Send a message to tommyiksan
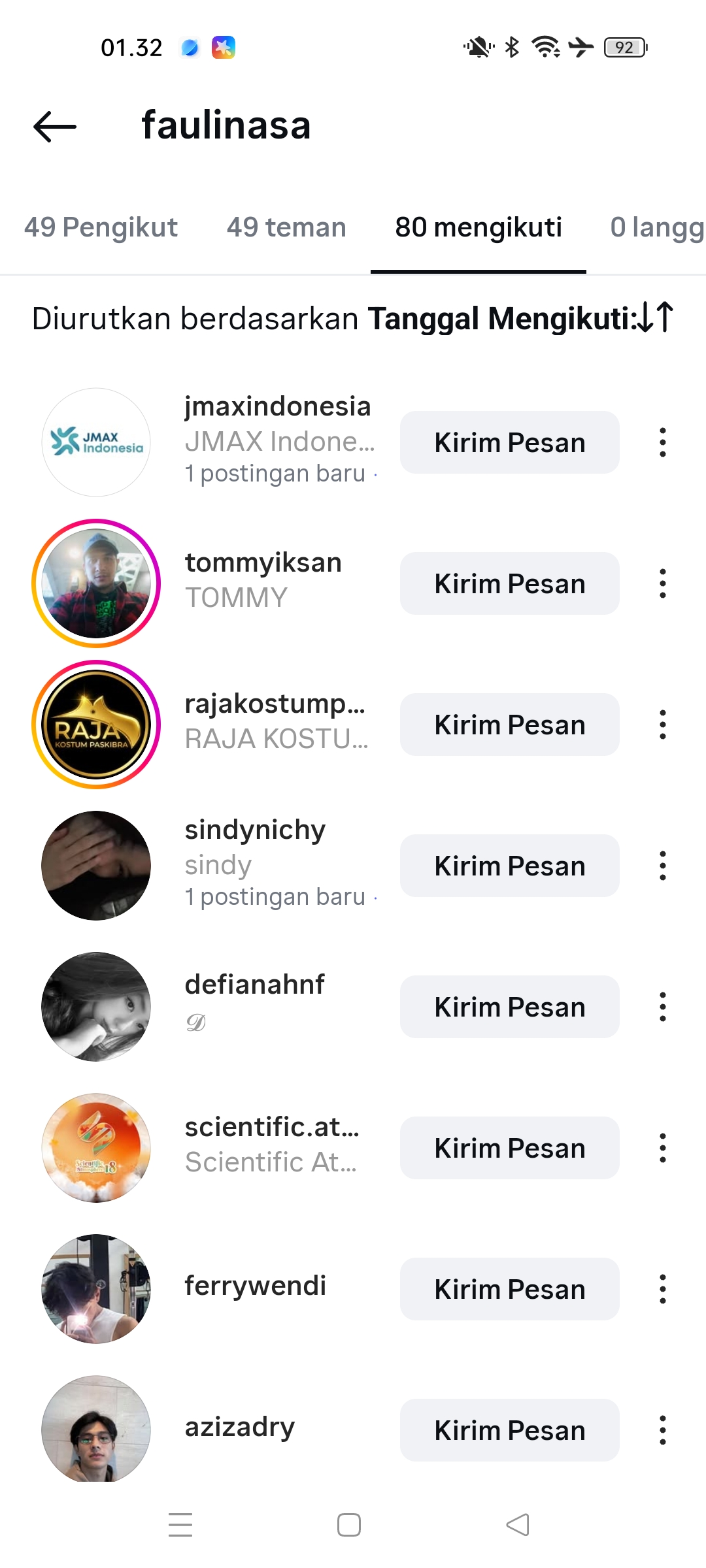Image resolution: width=706 pixels, height=1568 pixels. pyautogui.click(x=509, y=583)
